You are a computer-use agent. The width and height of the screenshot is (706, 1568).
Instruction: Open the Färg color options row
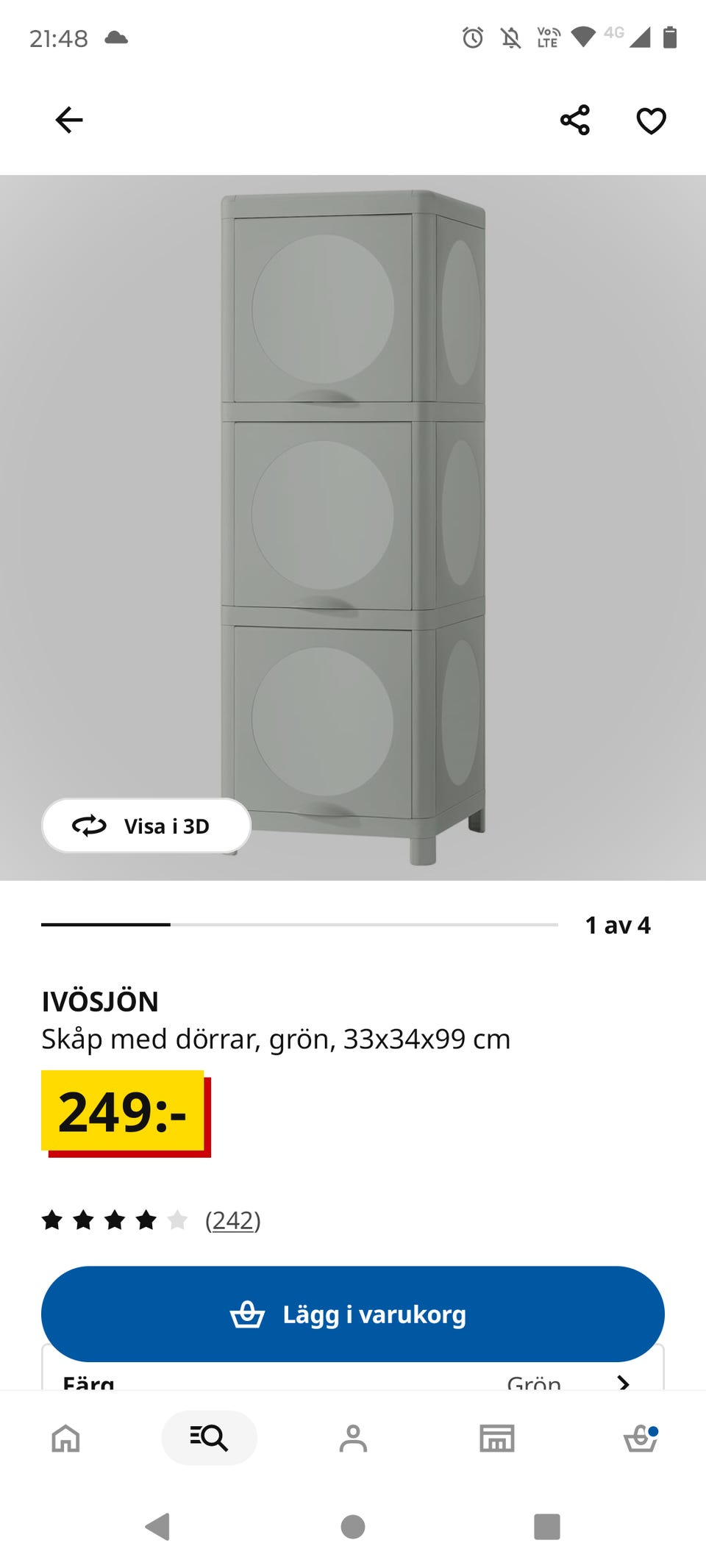(353, 1373)
